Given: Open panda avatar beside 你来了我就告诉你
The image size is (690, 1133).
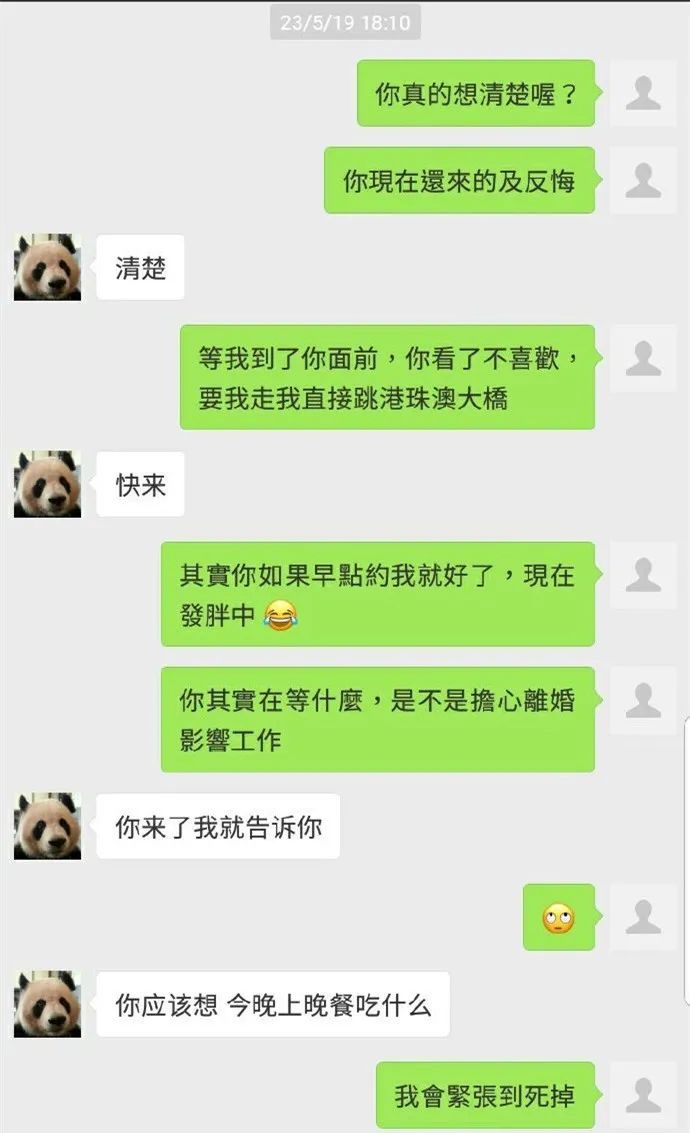Looking at the screenshot, I should pos(47,826).
